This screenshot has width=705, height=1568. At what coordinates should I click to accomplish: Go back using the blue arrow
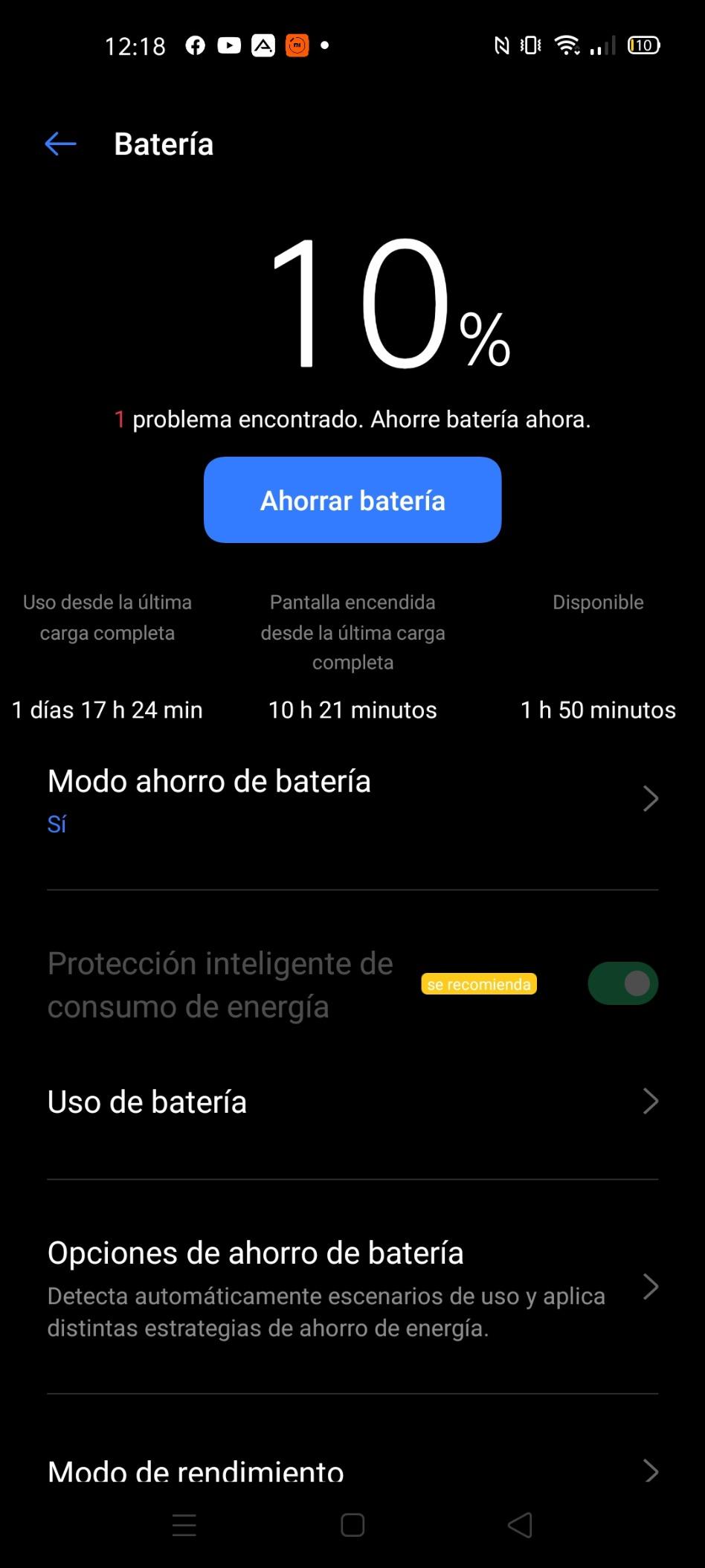[59, 144]
